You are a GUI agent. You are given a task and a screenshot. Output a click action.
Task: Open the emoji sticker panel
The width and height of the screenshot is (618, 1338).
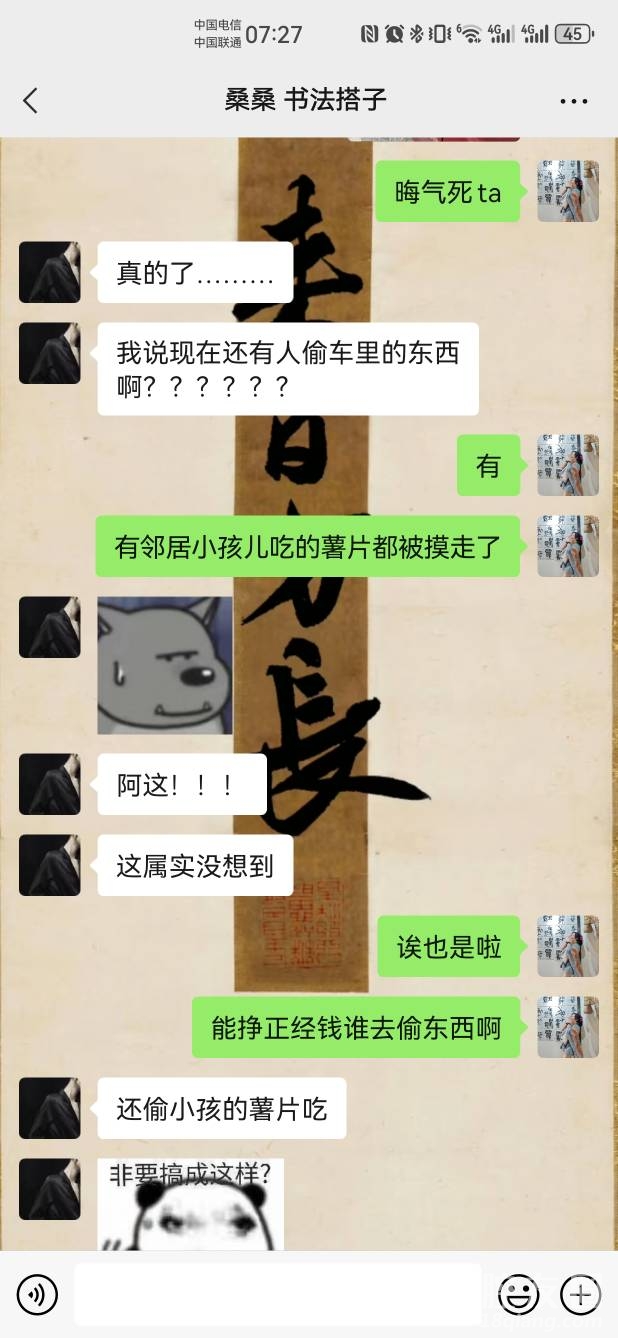point(519,1295)
